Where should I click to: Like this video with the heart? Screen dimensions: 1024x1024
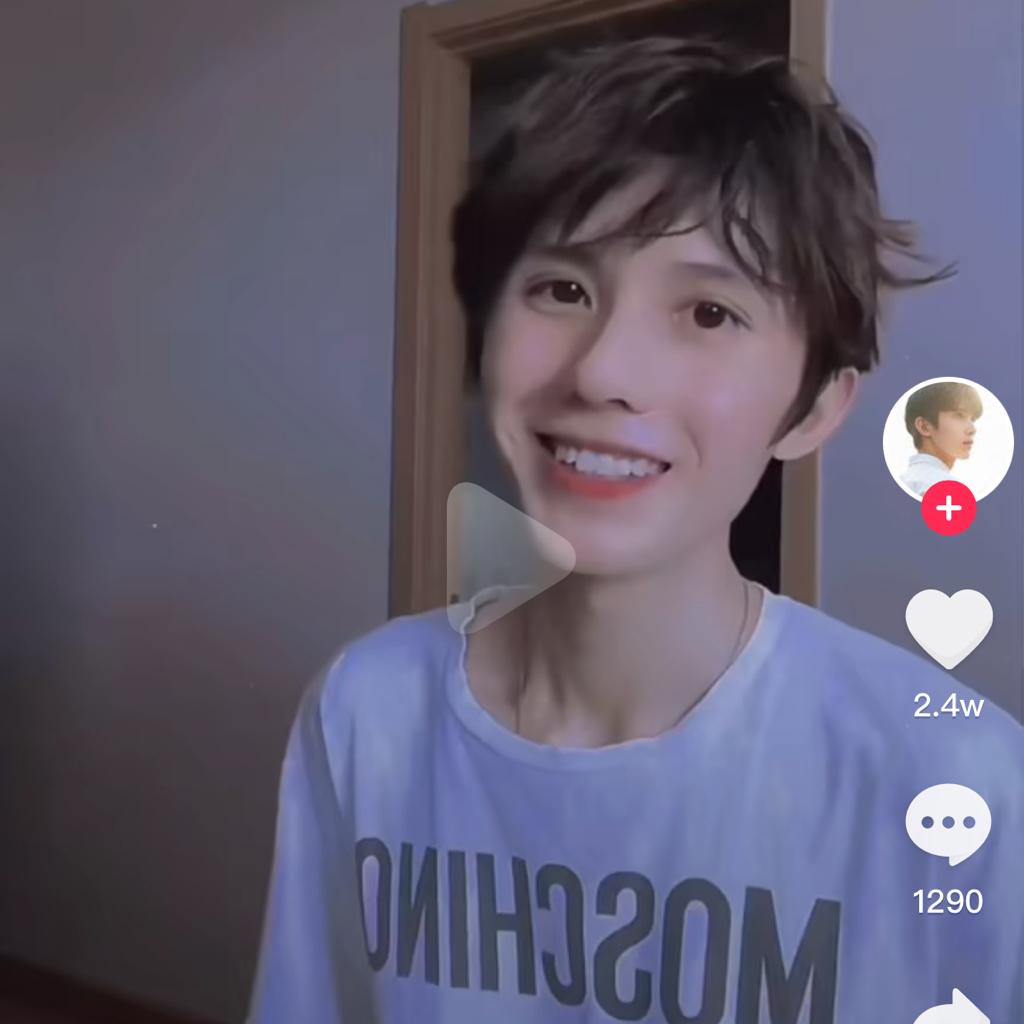tap(948, 628)
